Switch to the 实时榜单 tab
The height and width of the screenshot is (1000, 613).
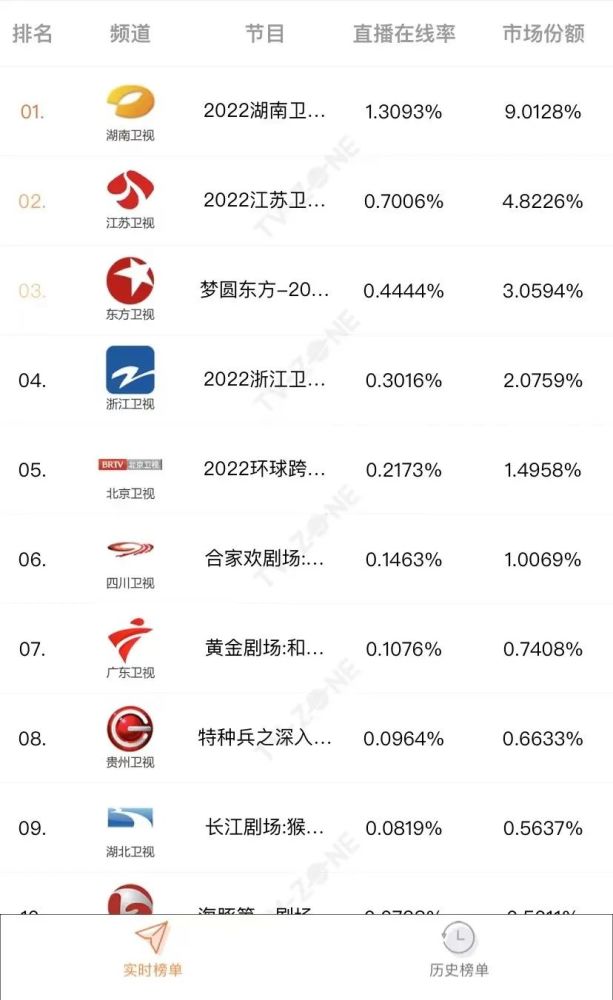click(x=153, y=949)
